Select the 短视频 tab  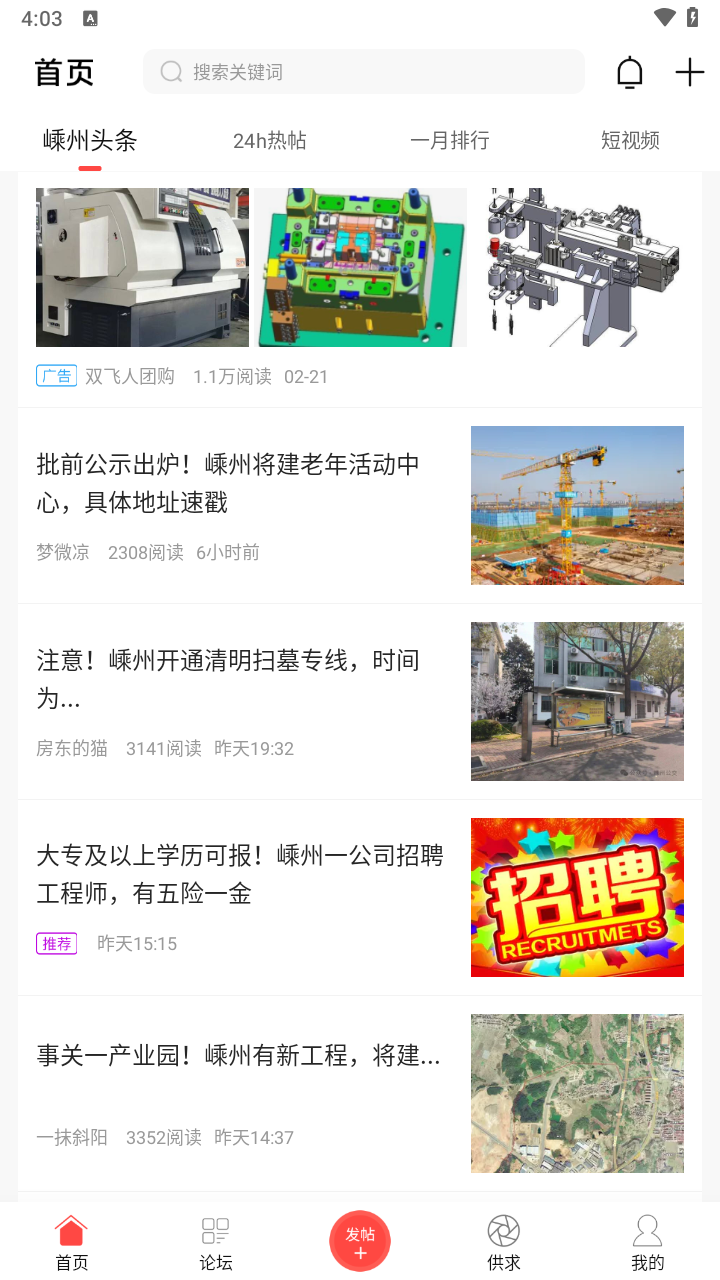click(x=630, y=141)
